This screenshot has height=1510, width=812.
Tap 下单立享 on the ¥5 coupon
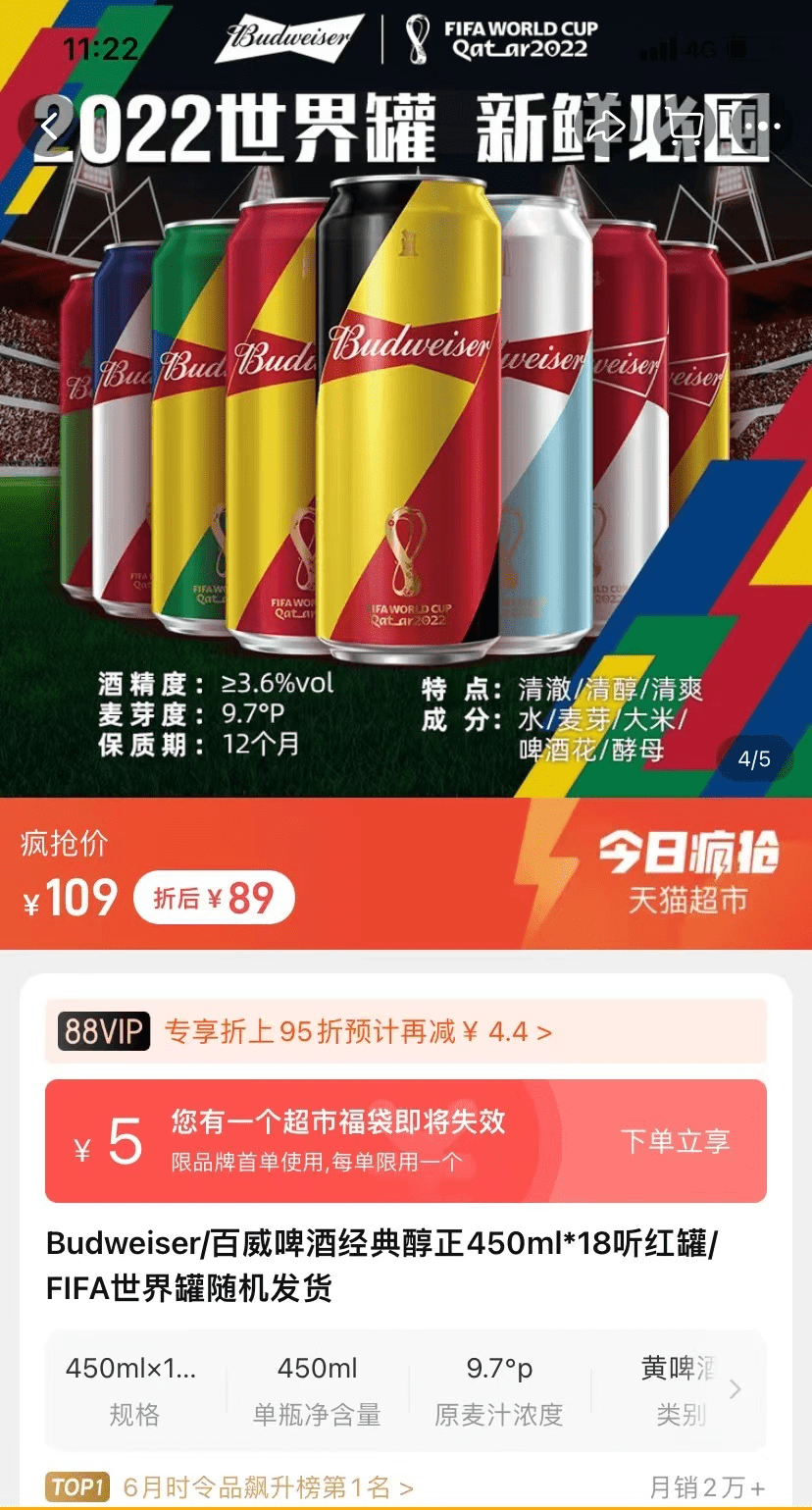click(675, 1141)
